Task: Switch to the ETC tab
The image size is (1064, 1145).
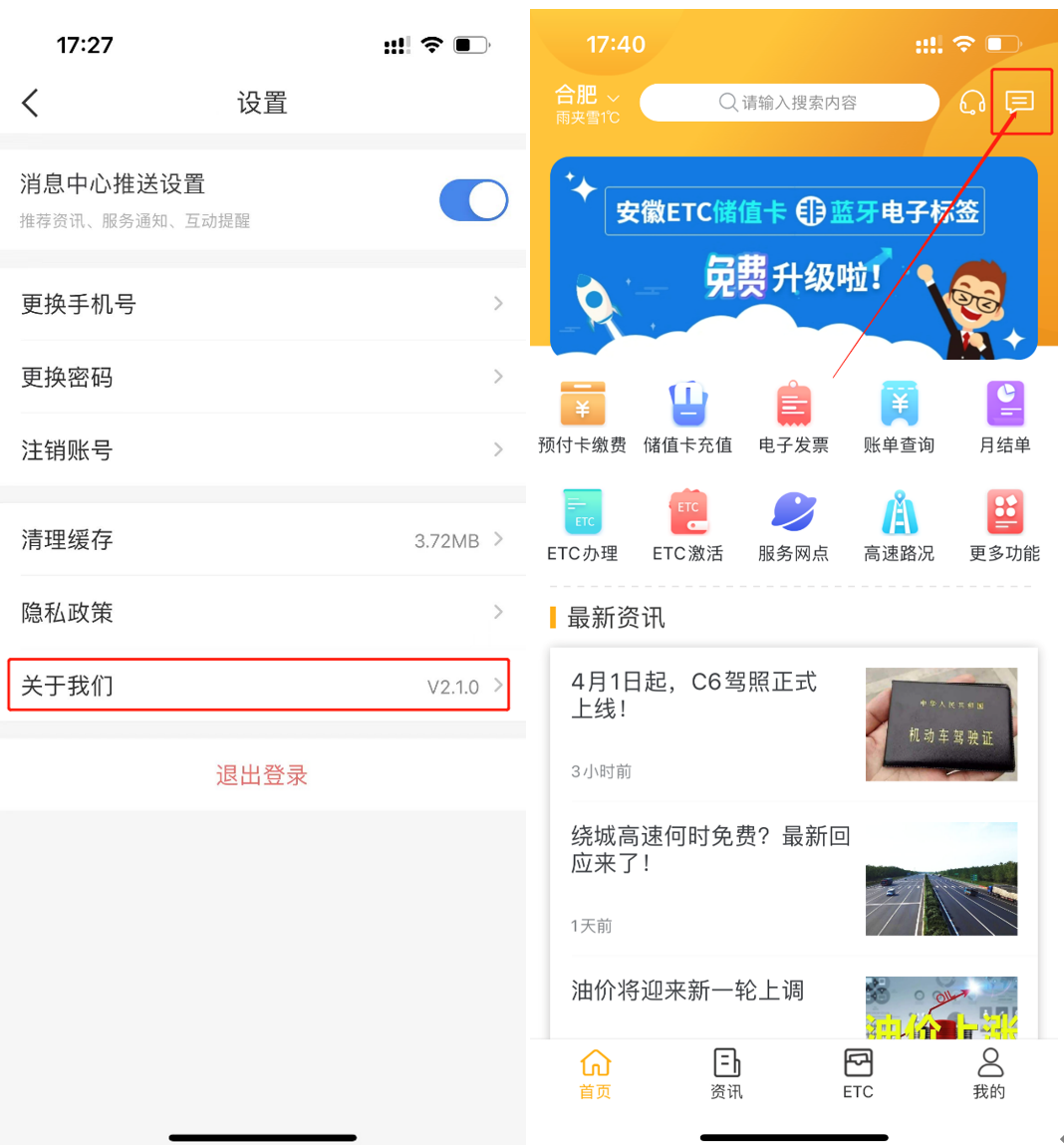Action: tap(858, 1073)
